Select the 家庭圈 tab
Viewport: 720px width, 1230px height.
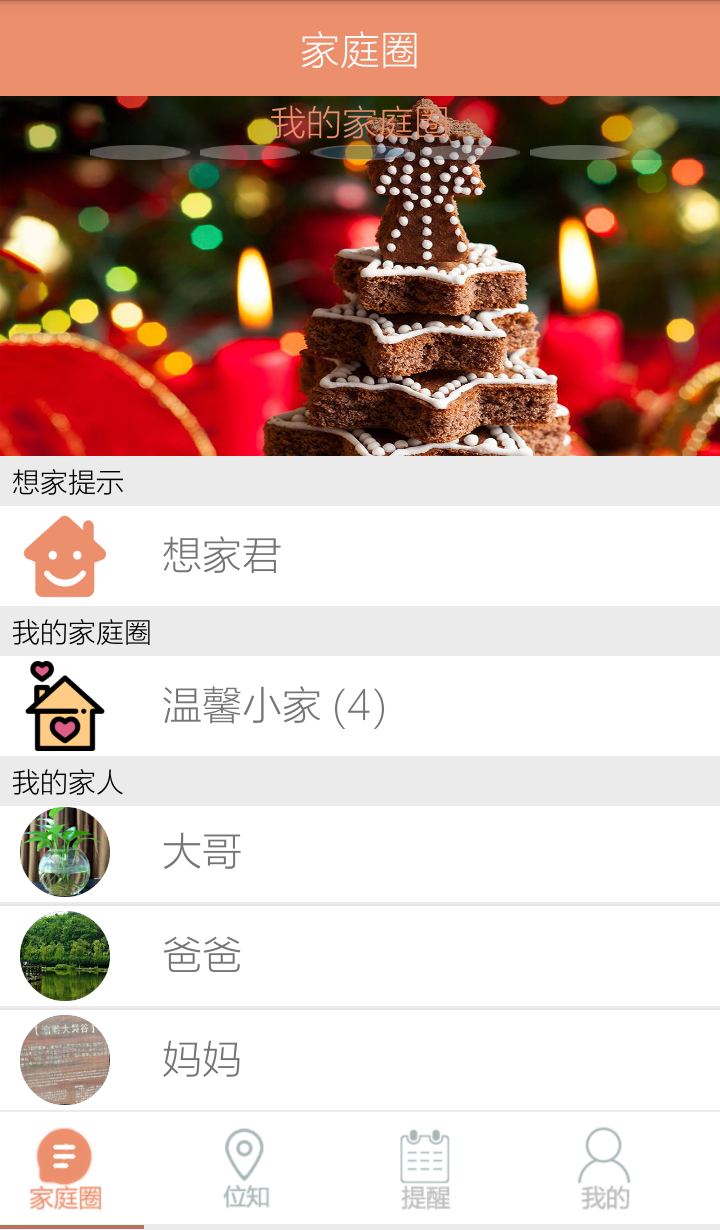click(x=65, y=1170)
